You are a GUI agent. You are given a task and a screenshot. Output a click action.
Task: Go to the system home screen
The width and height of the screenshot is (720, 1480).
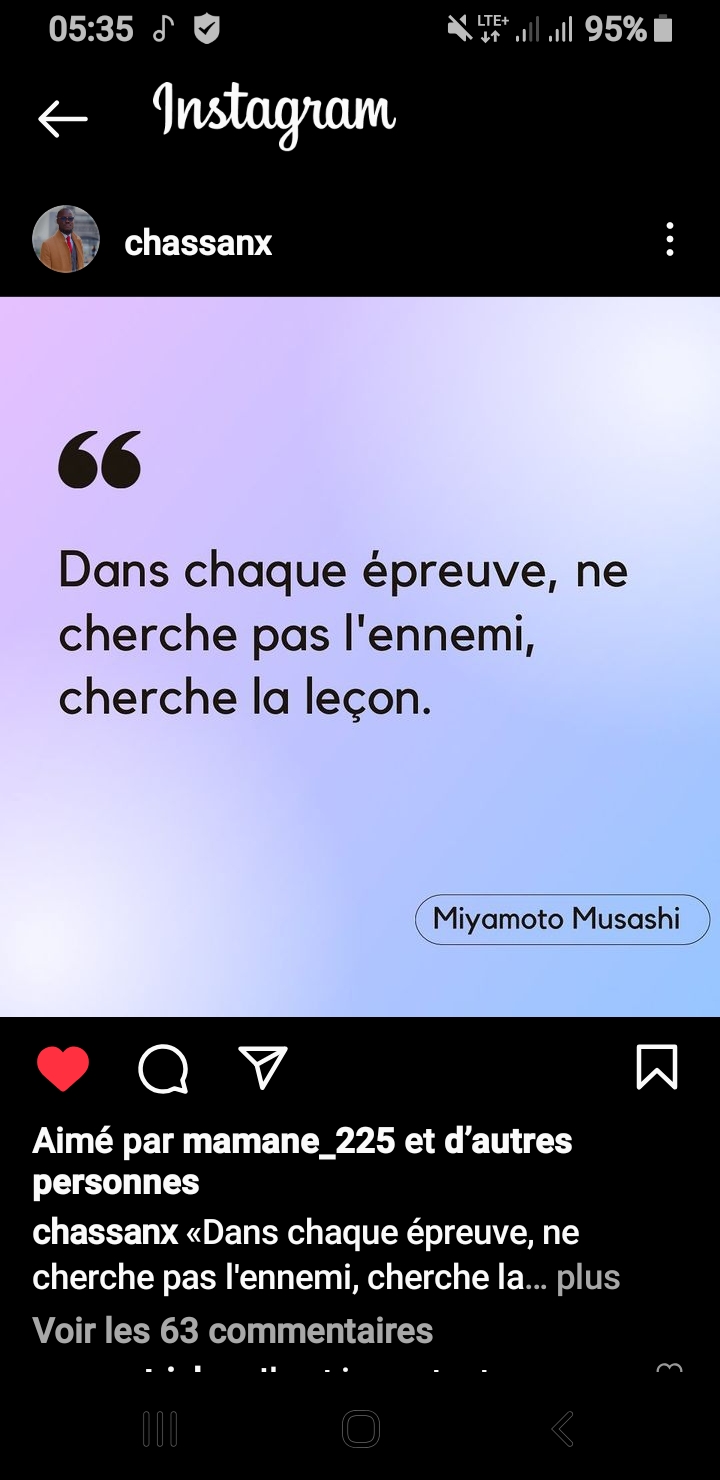click(x=360, y=1429)
